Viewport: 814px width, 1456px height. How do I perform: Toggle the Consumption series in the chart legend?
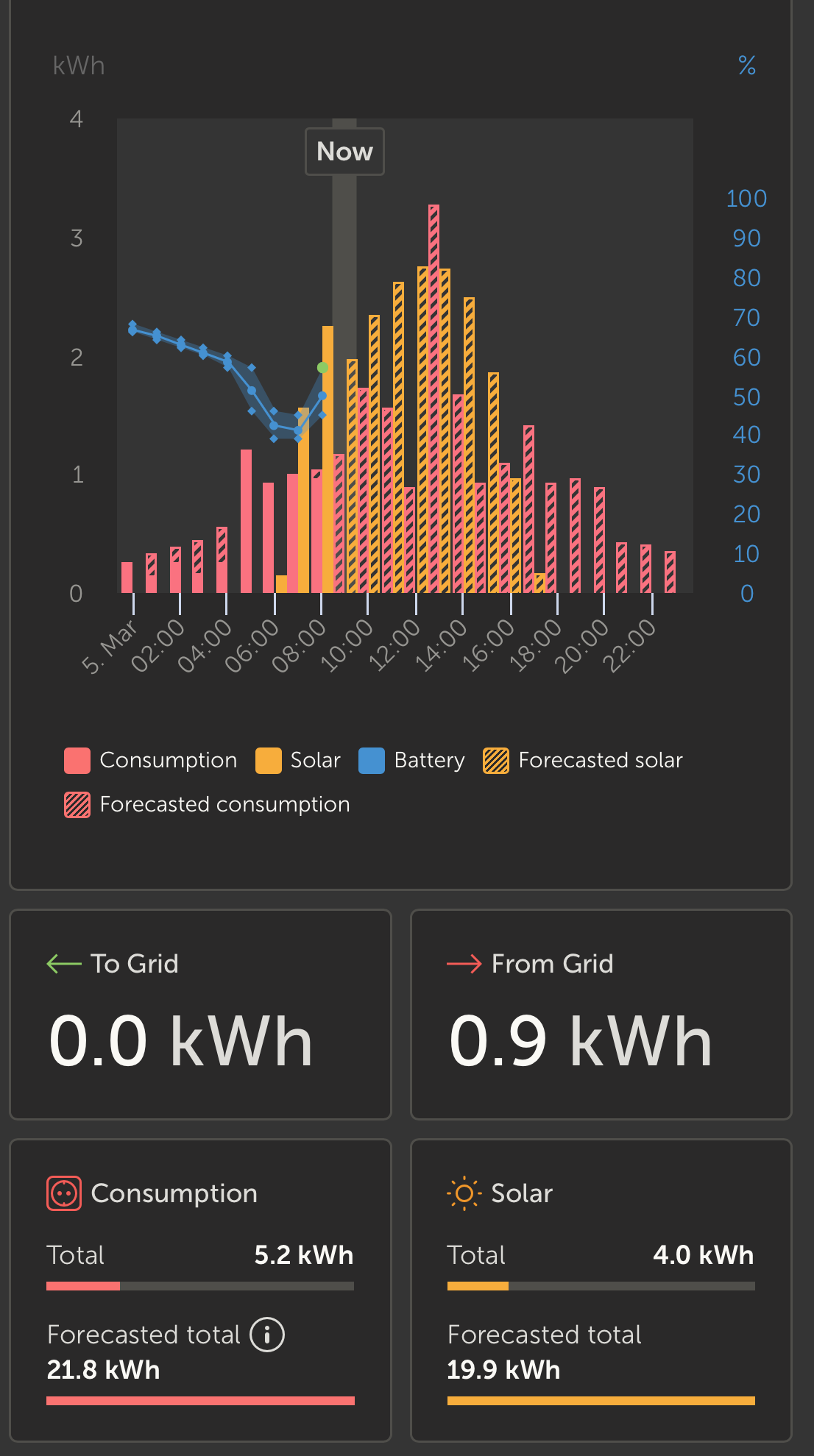click(x=151, y=761)
